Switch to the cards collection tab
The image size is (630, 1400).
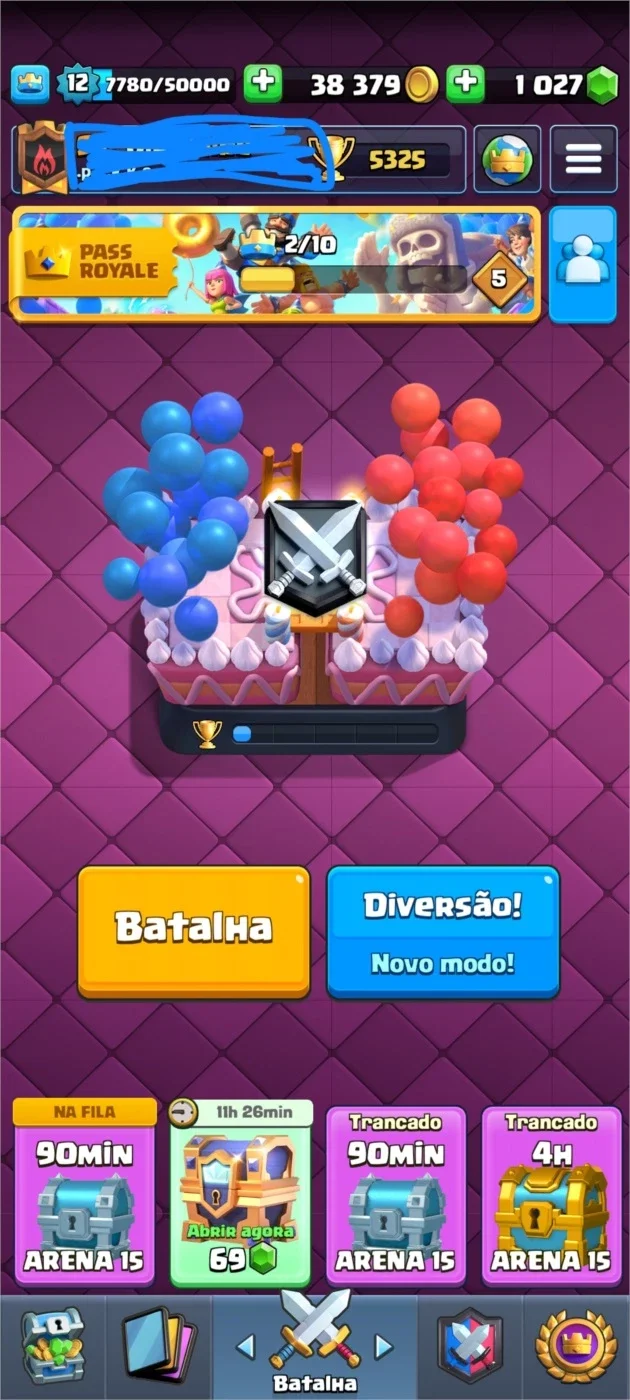click(159, 1346)
